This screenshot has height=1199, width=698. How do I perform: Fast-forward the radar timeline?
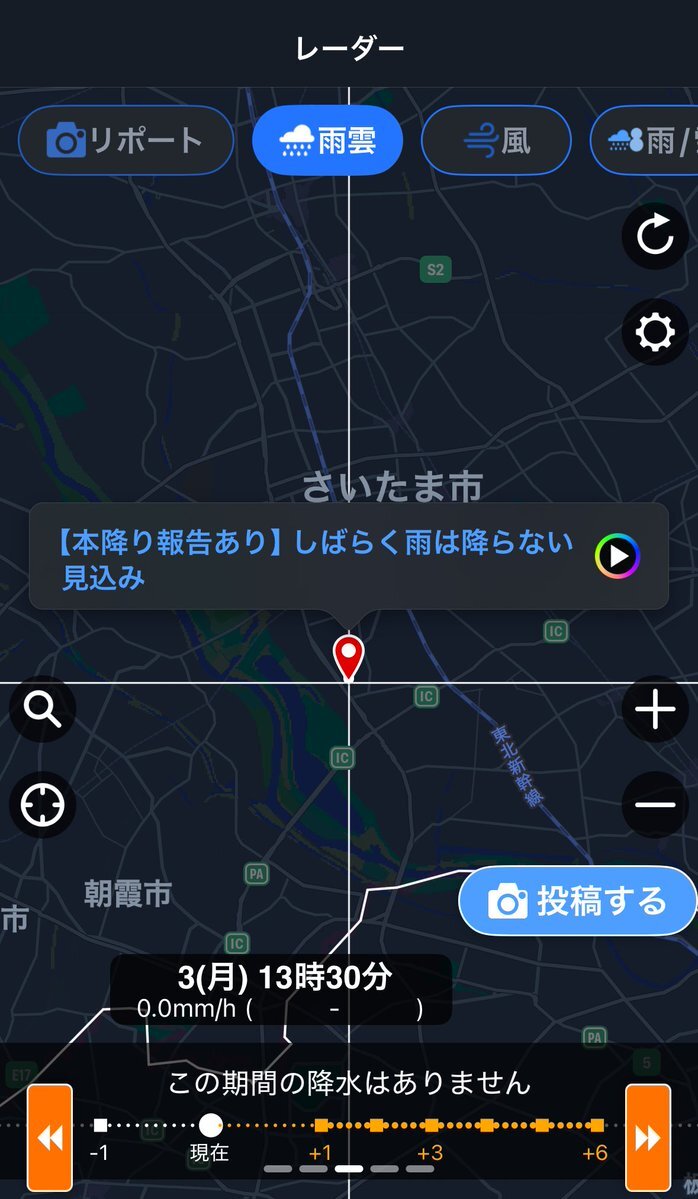[648, 1137]
